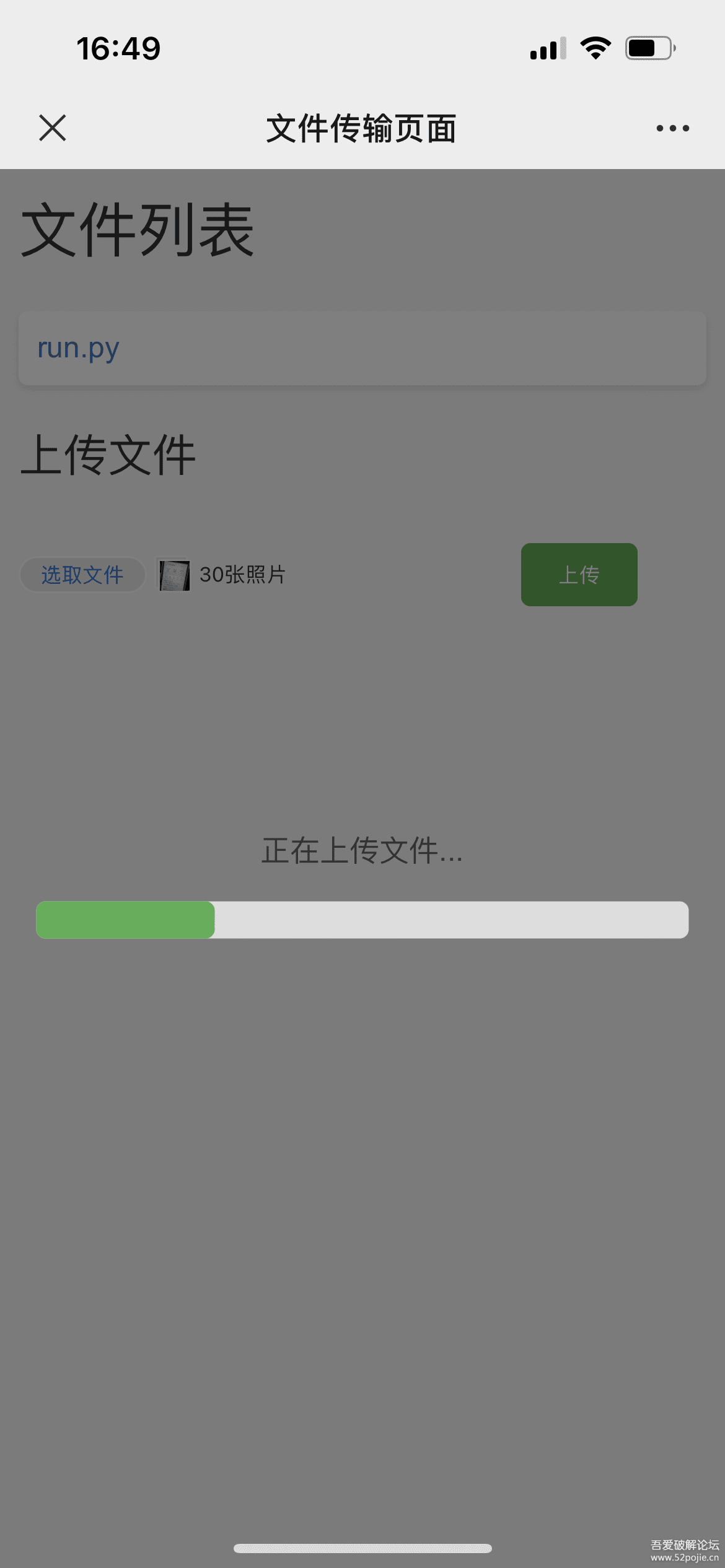Image resolution: width=725 pixels, height=1568 pixels.
Task: Close the file transfer page
Action: (x=52, y=128)
